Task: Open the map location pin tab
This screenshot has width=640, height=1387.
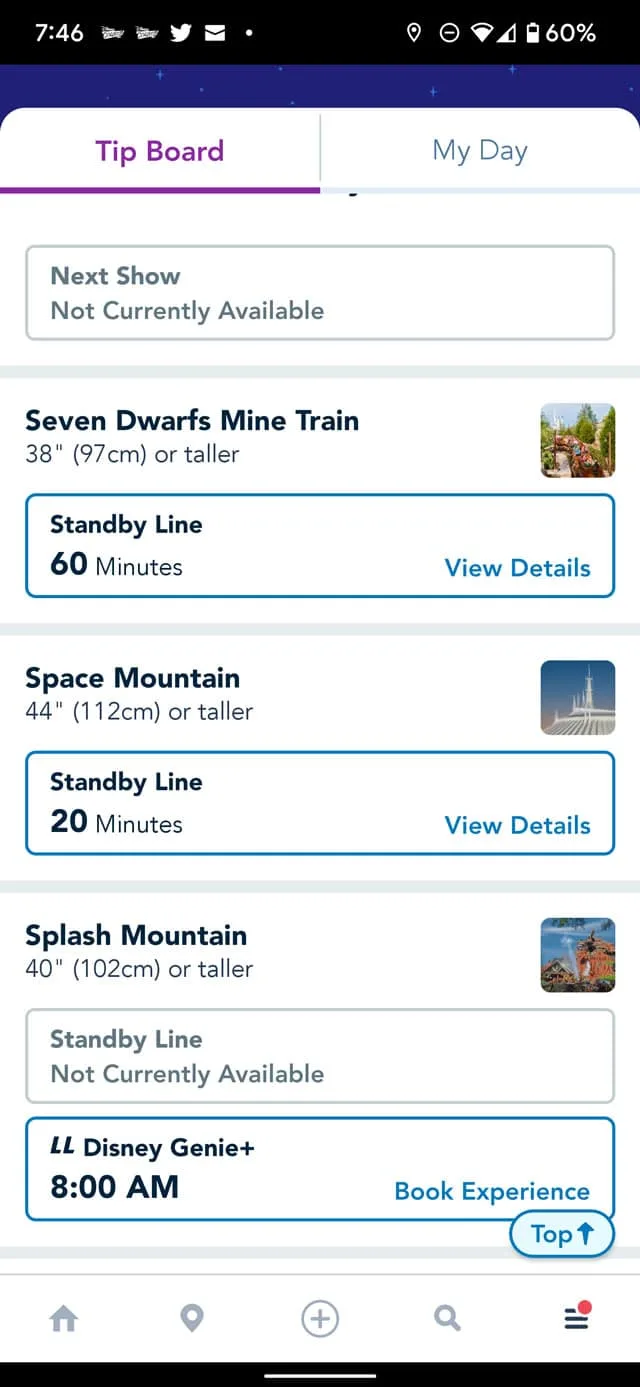Action: click(192, 1319)
